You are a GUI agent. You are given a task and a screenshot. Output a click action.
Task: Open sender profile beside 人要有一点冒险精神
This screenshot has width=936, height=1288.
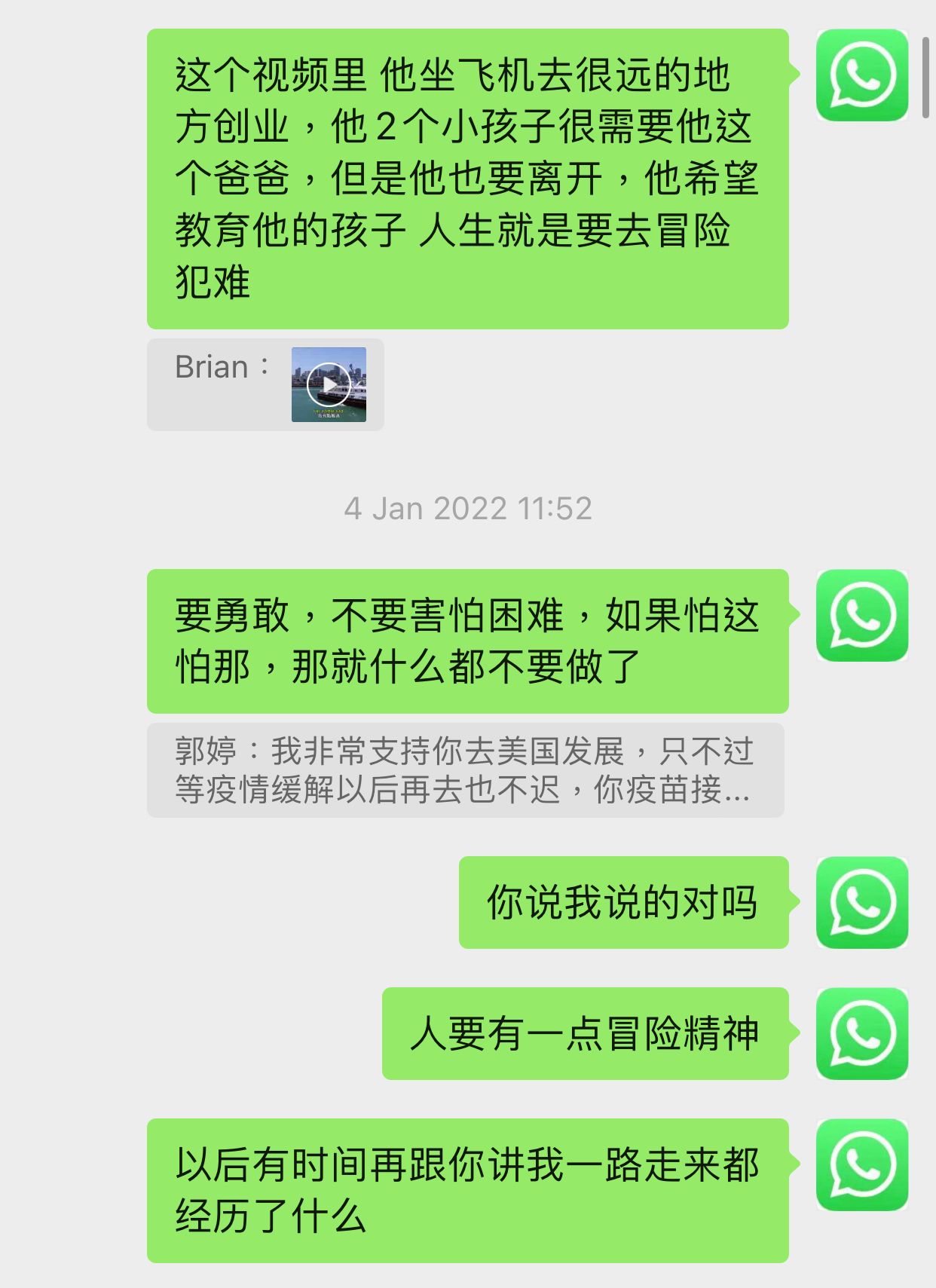pos(861,1033)
